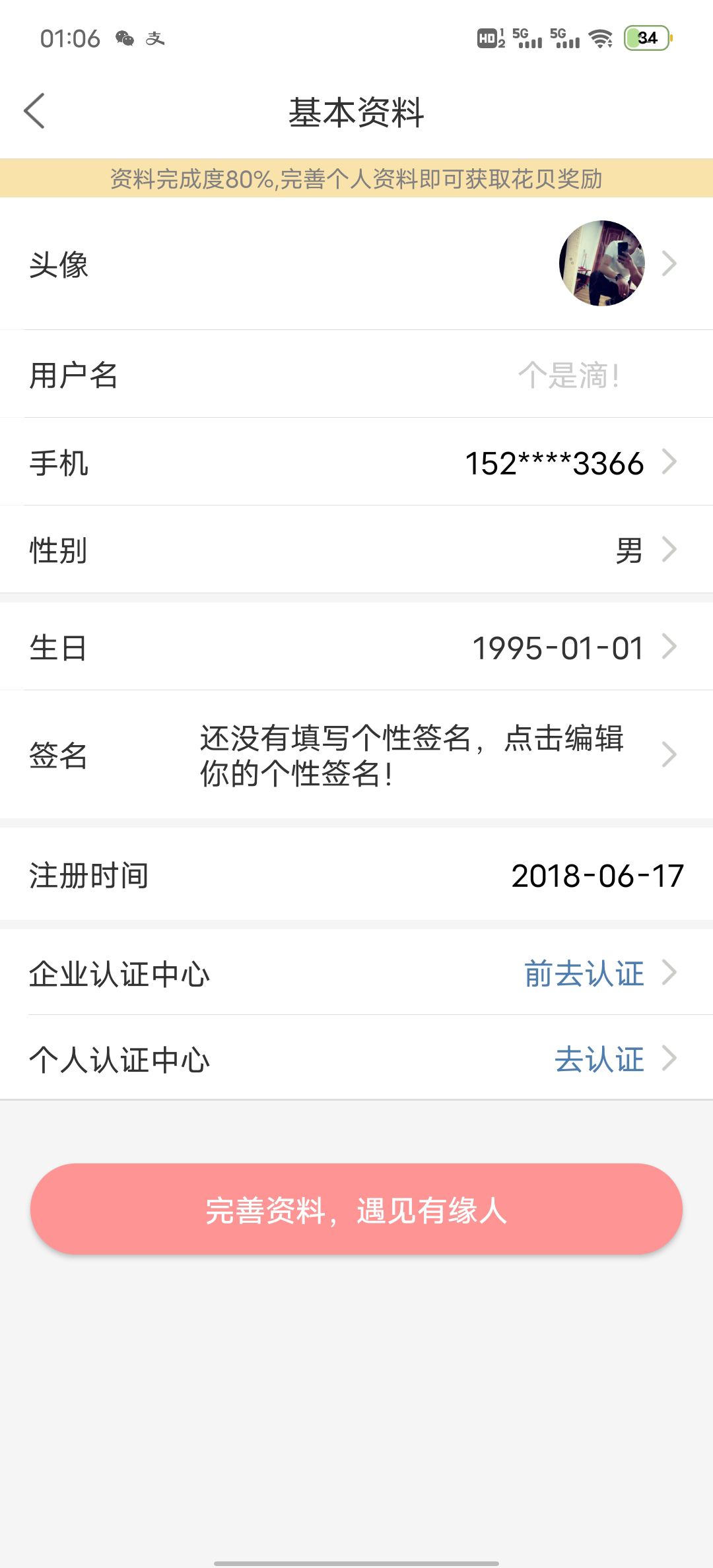Change the 性别 gender setting
713x1568 pixels.
point(356,550)
